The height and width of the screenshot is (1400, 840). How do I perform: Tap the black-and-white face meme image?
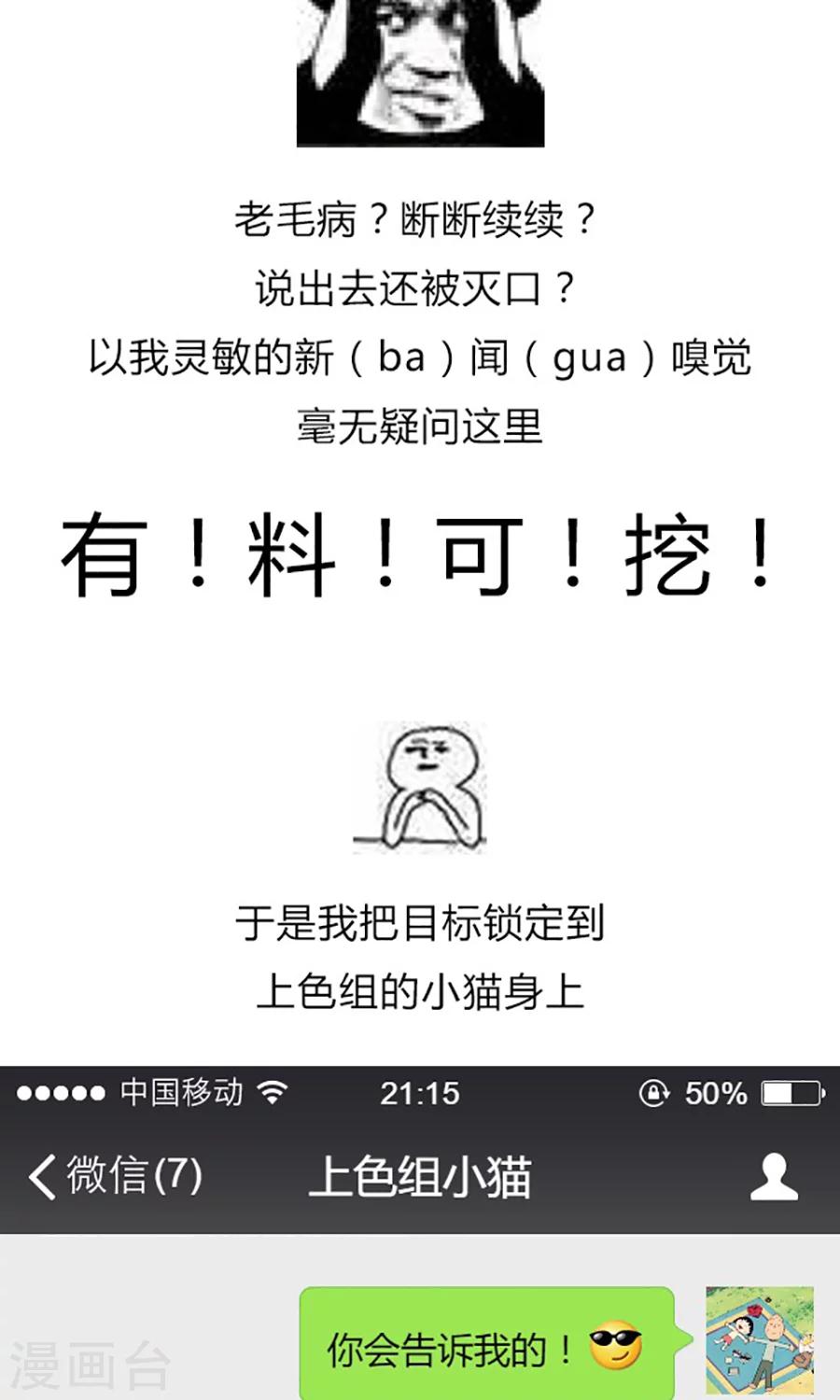(419, 75)
